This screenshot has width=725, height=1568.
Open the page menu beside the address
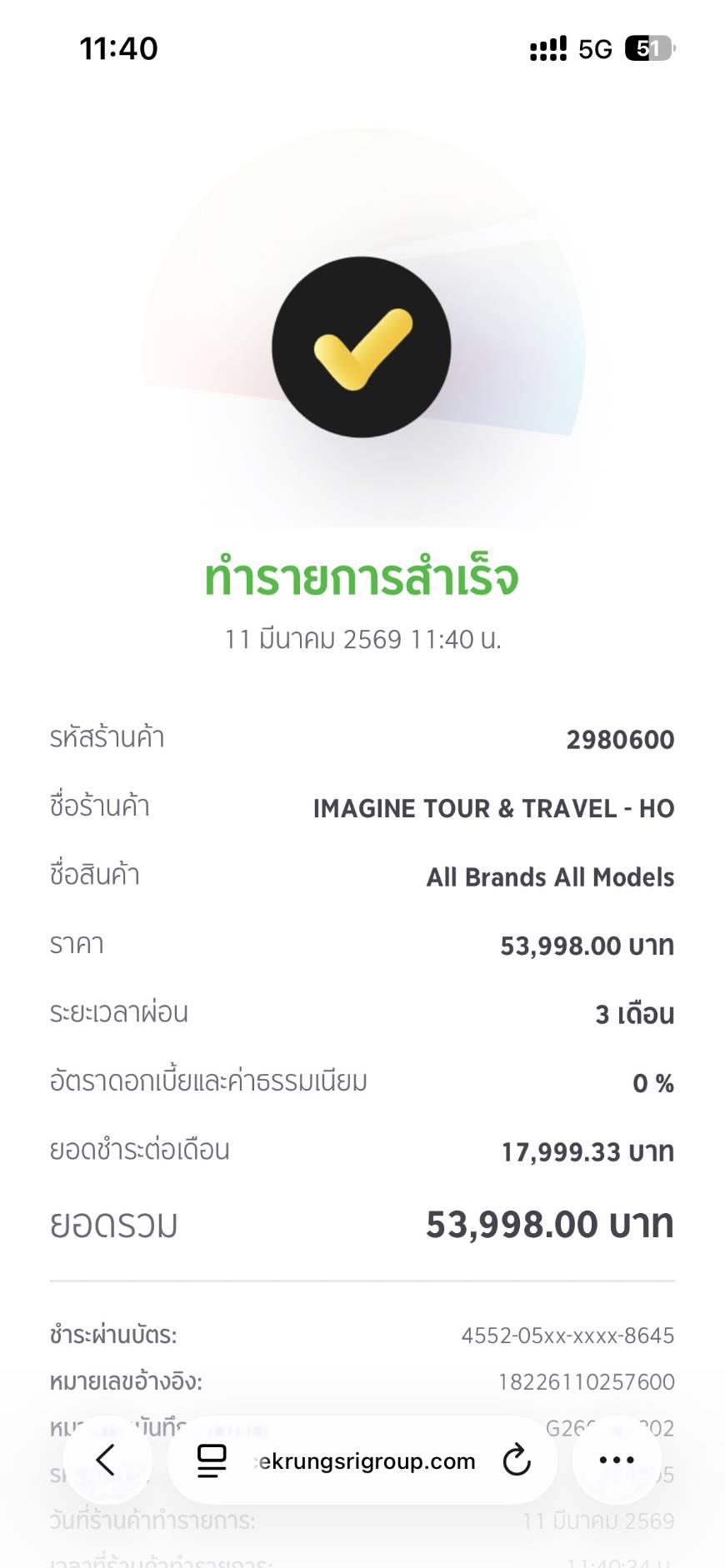tap(212, 1461)
